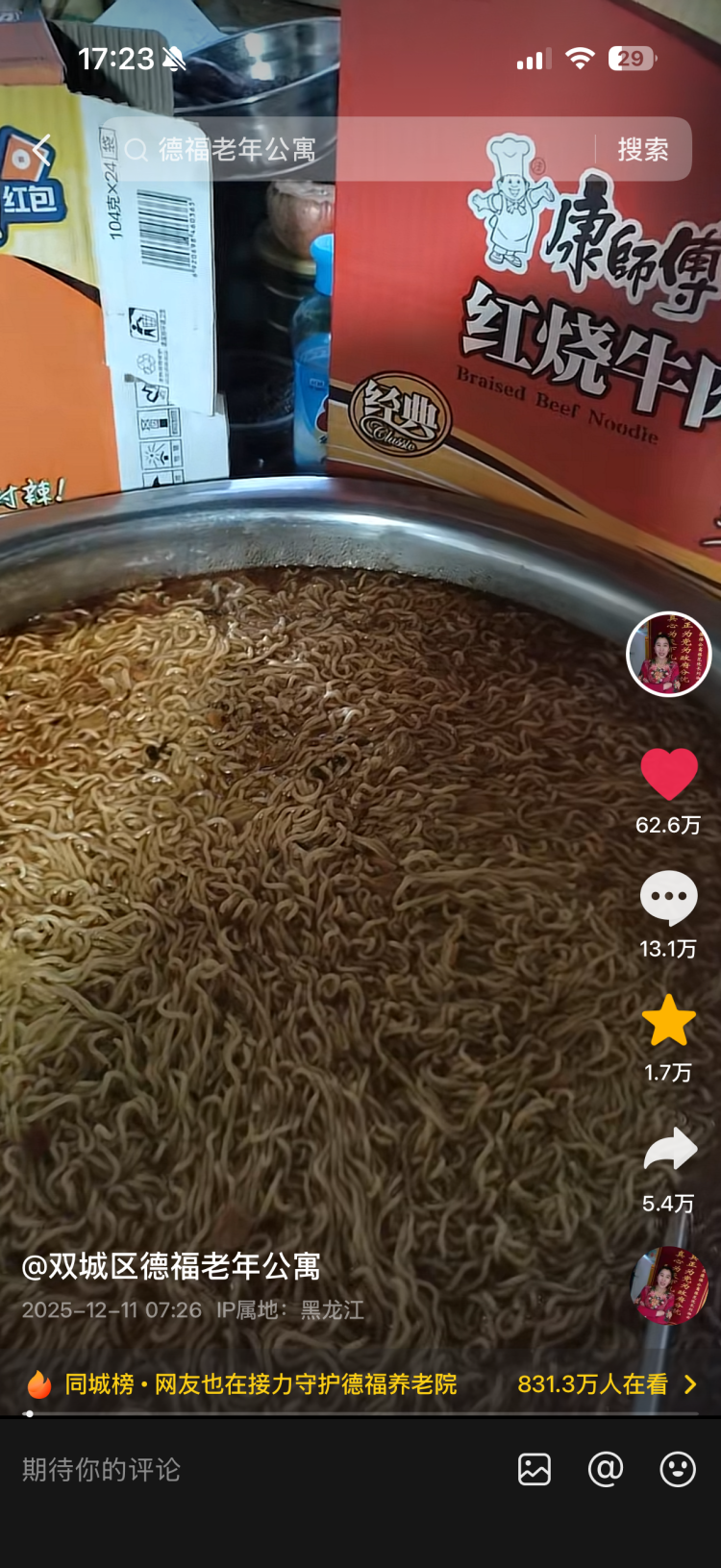Favorite the video with the star
The height and width of the screenshot is (1568, 721).
(668, 1021)
